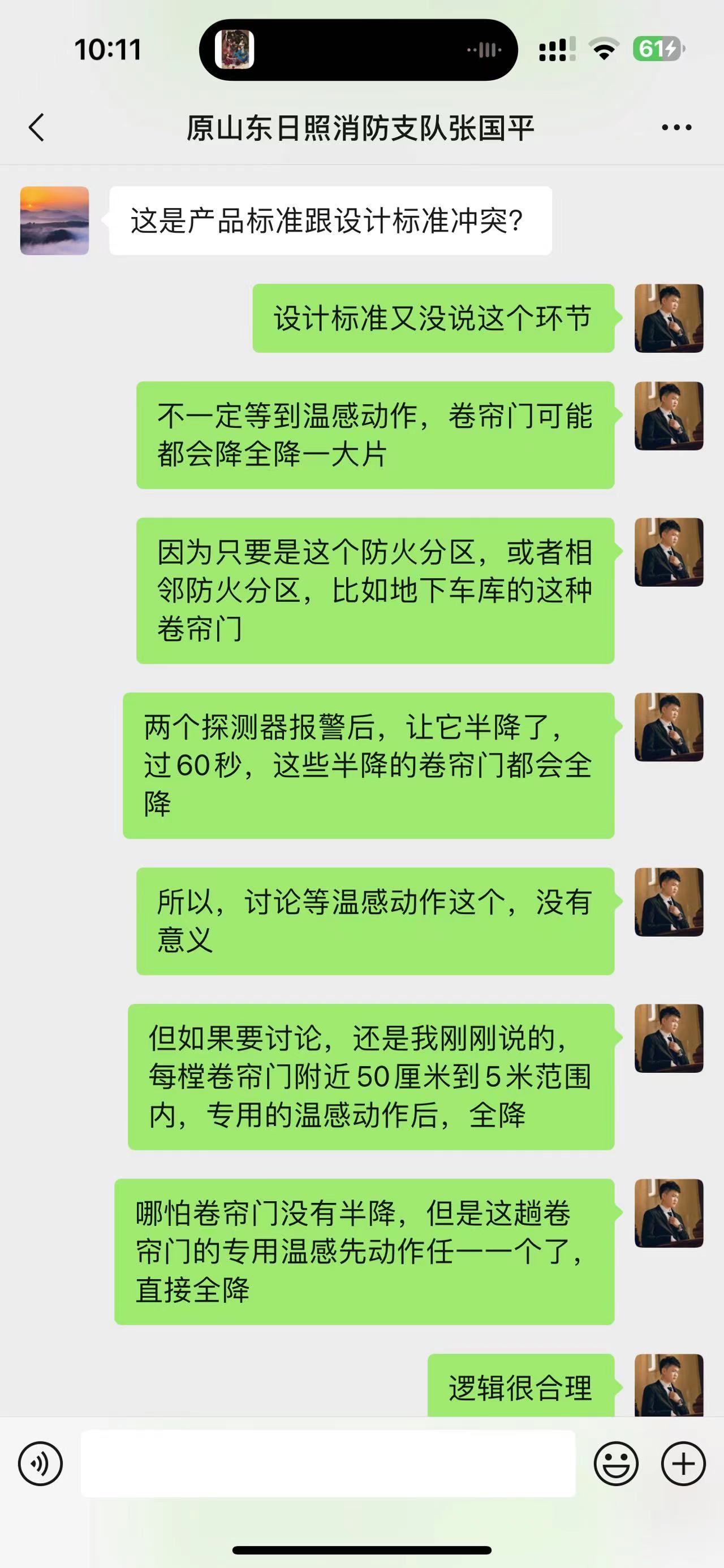Open the chat info overflow menu
This screenshot has height=1568, width=724.
coord(676,128)
